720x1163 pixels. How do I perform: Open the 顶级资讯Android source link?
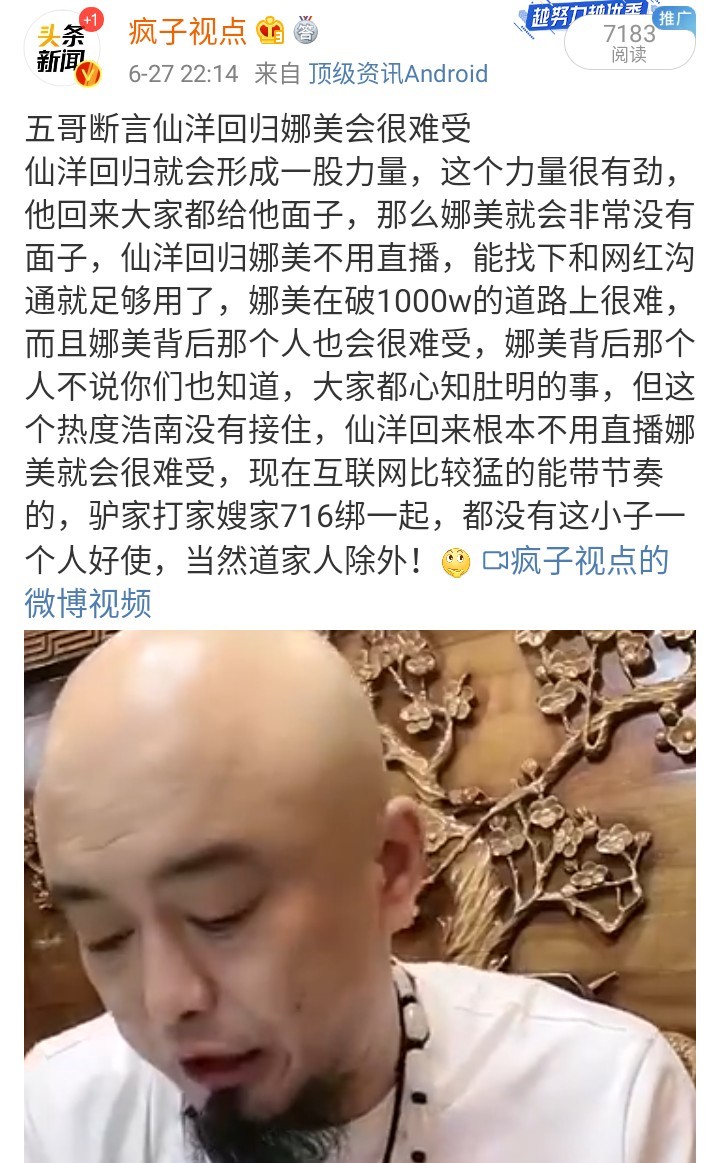point(397,74)
